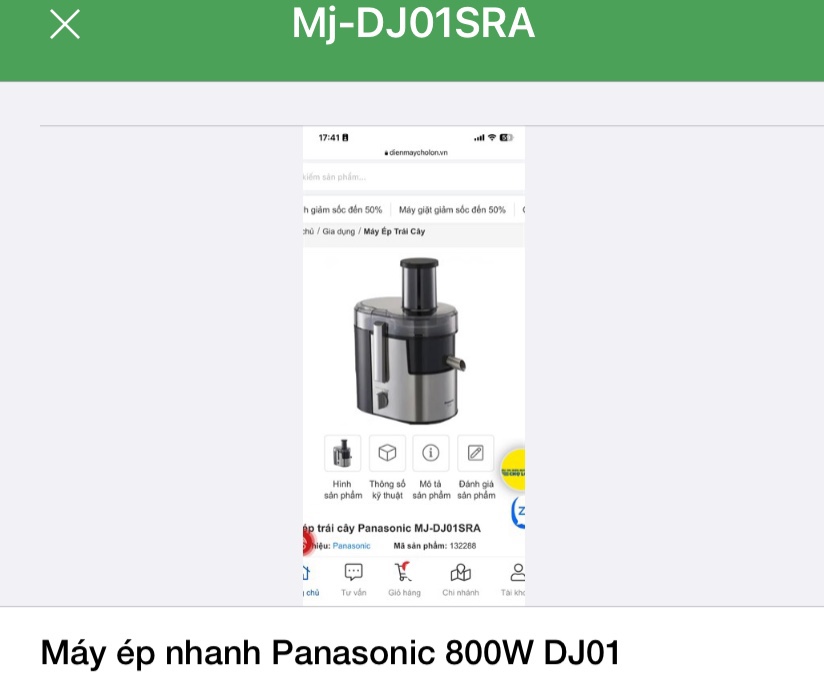Open the embedded juicer screenshot image
This screenshot has width=824, height=676.
coord(413,365)
